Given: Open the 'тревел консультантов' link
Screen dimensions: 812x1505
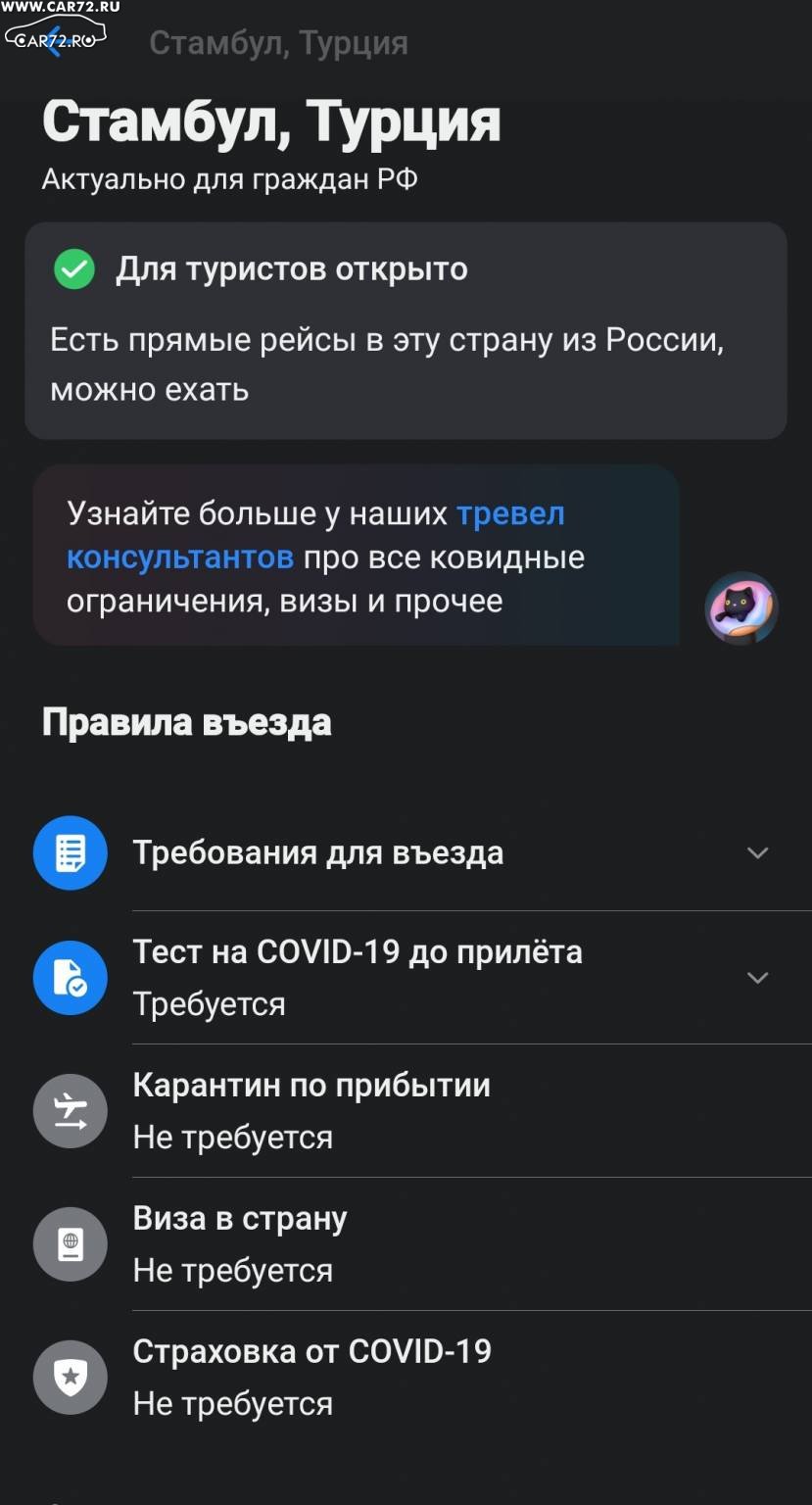Looking at the screenshot, I should tap(315, 535).
